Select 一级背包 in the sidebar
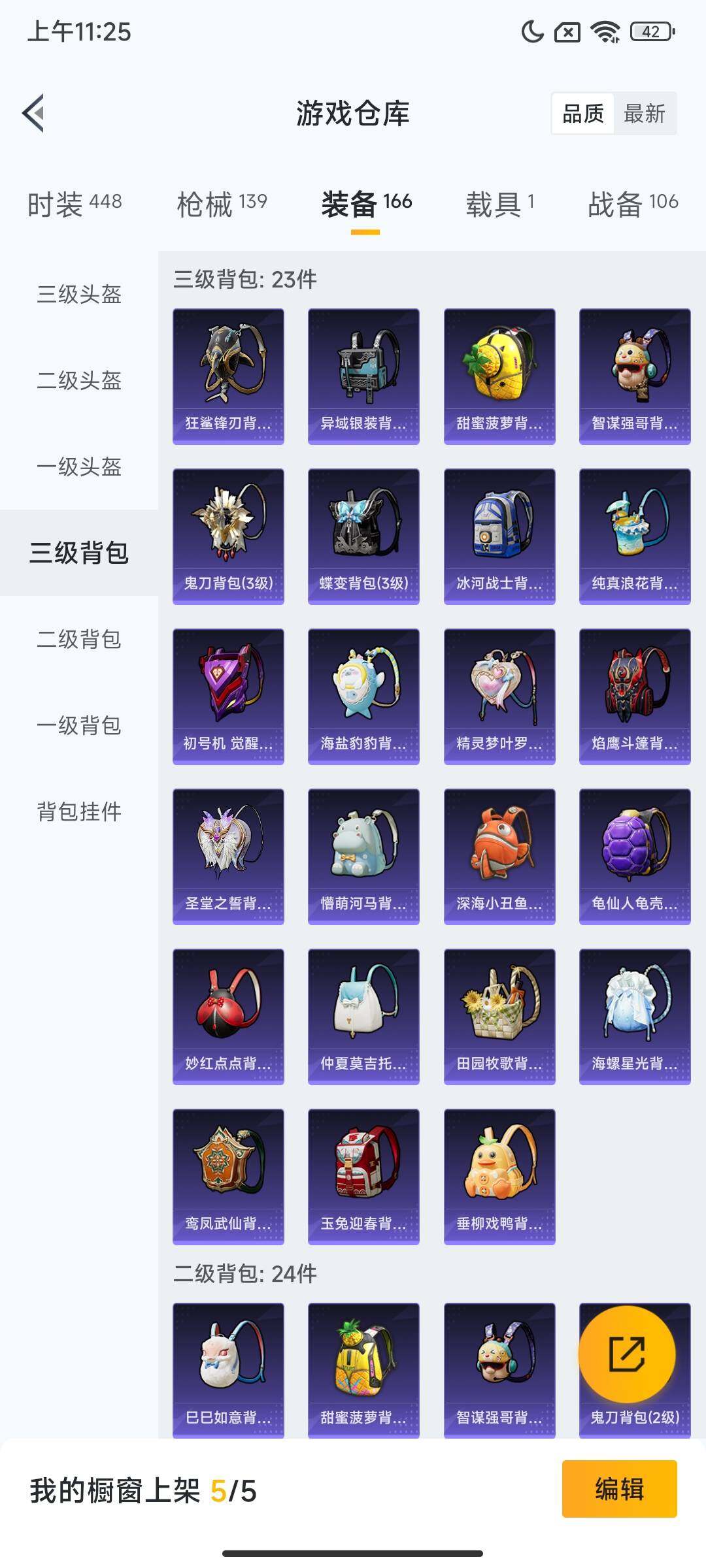This screenshot has width=706, height=1568. (79, 725)
